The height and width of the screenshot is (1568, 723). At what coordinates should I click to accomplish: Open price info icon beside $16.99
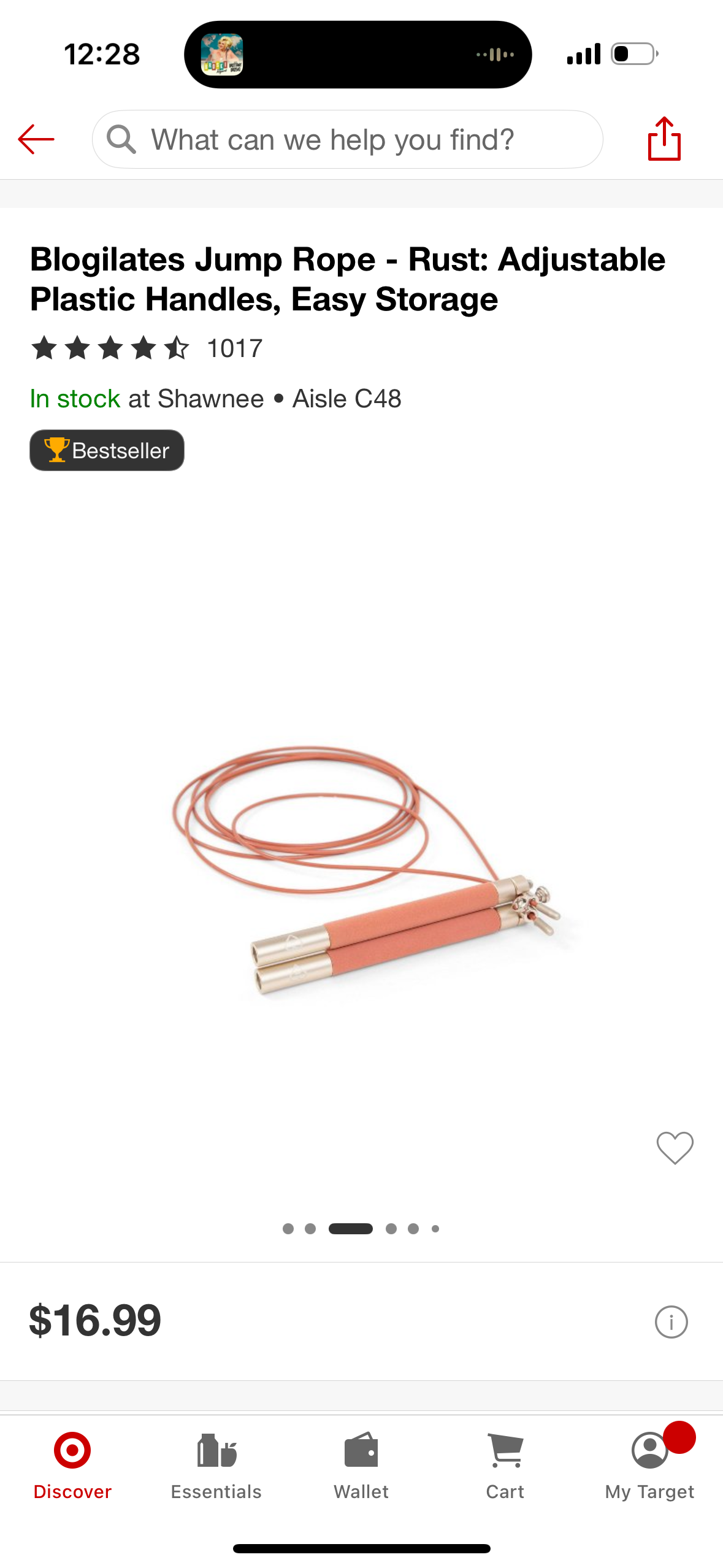click(x=671, y=1321)
